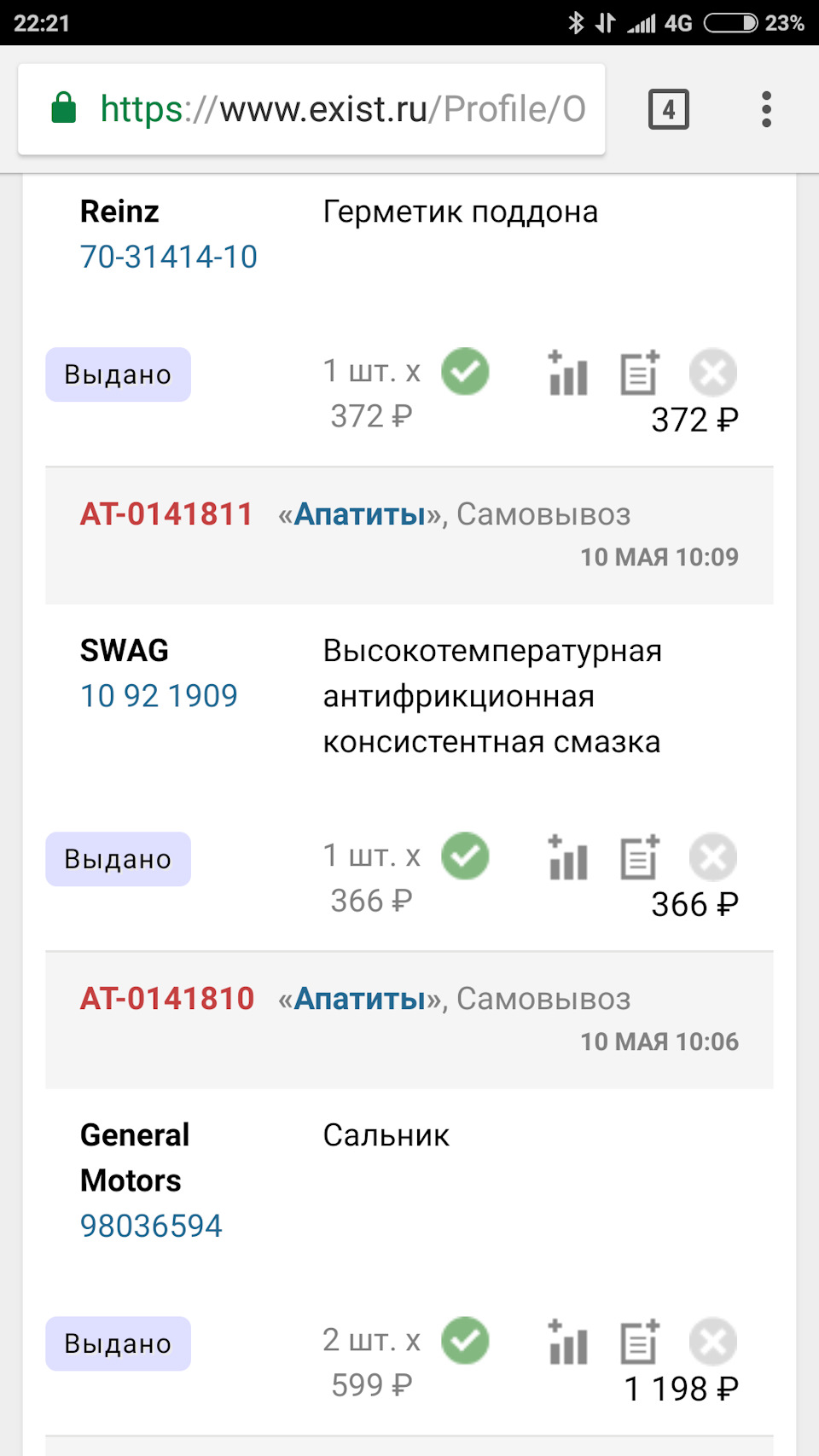Viewport: 819px width, 1456px height.
Task: View price statistics for Reinz sealant
Action: click(x=567, y=373)
